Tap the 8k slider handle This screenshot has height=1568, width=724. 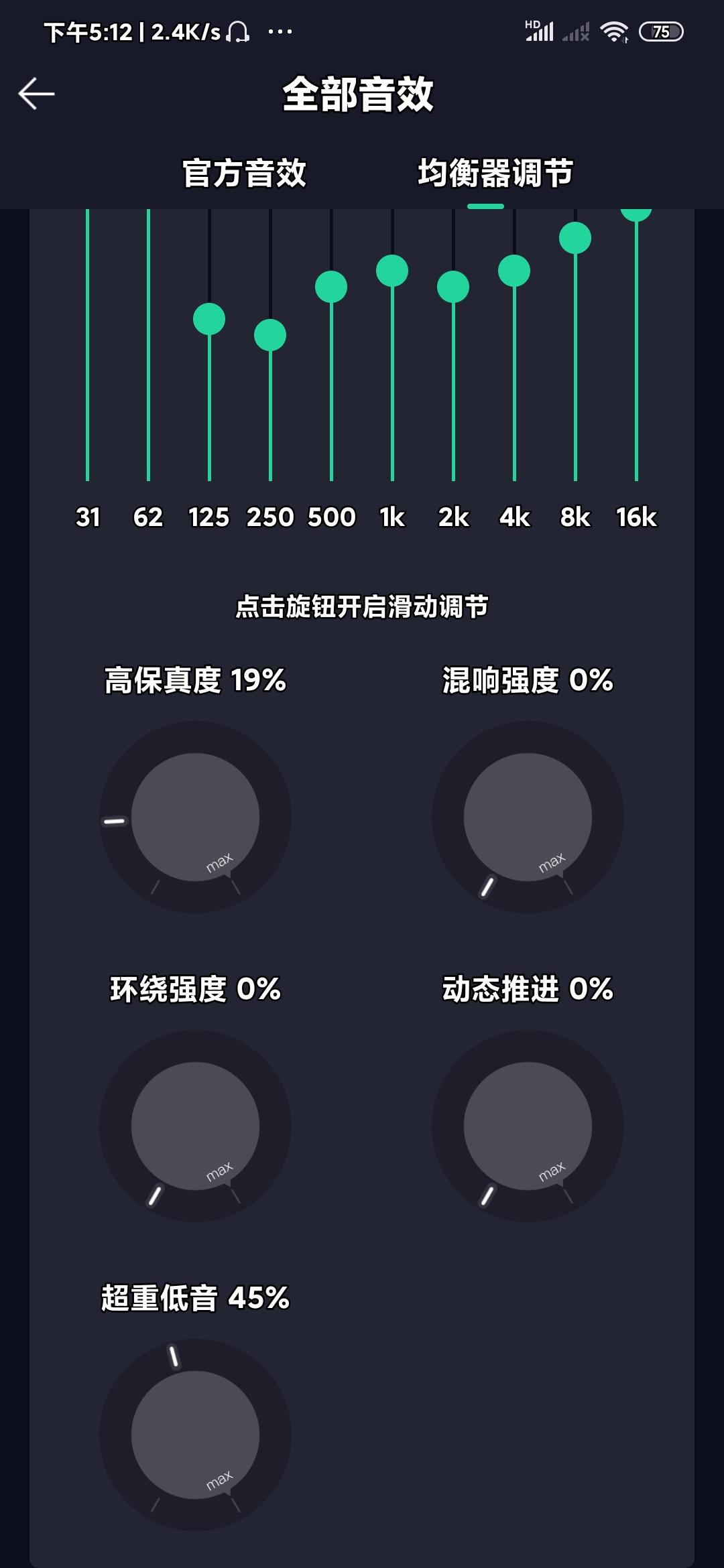[575, 238]
